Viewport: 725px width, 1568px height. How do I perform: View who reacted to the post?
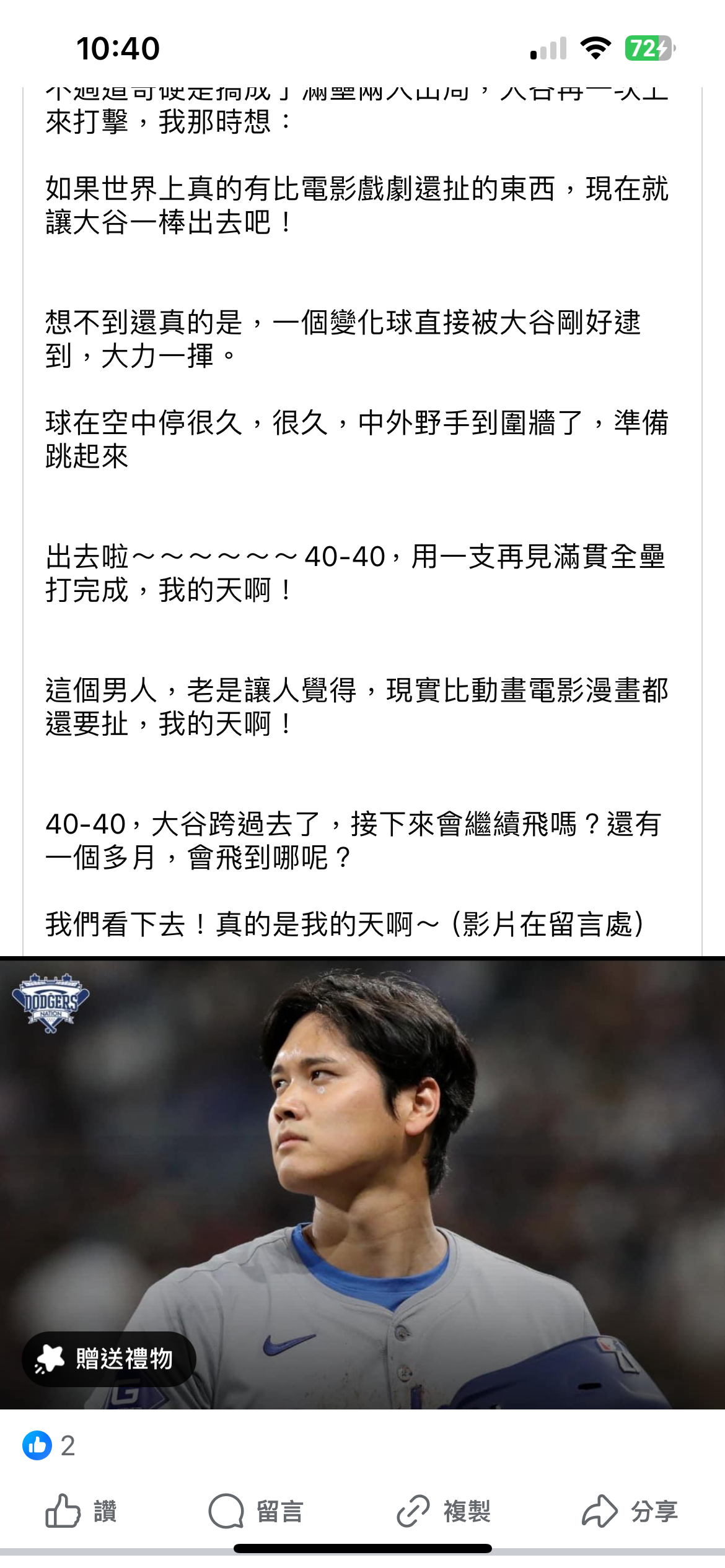point(49,1446)
